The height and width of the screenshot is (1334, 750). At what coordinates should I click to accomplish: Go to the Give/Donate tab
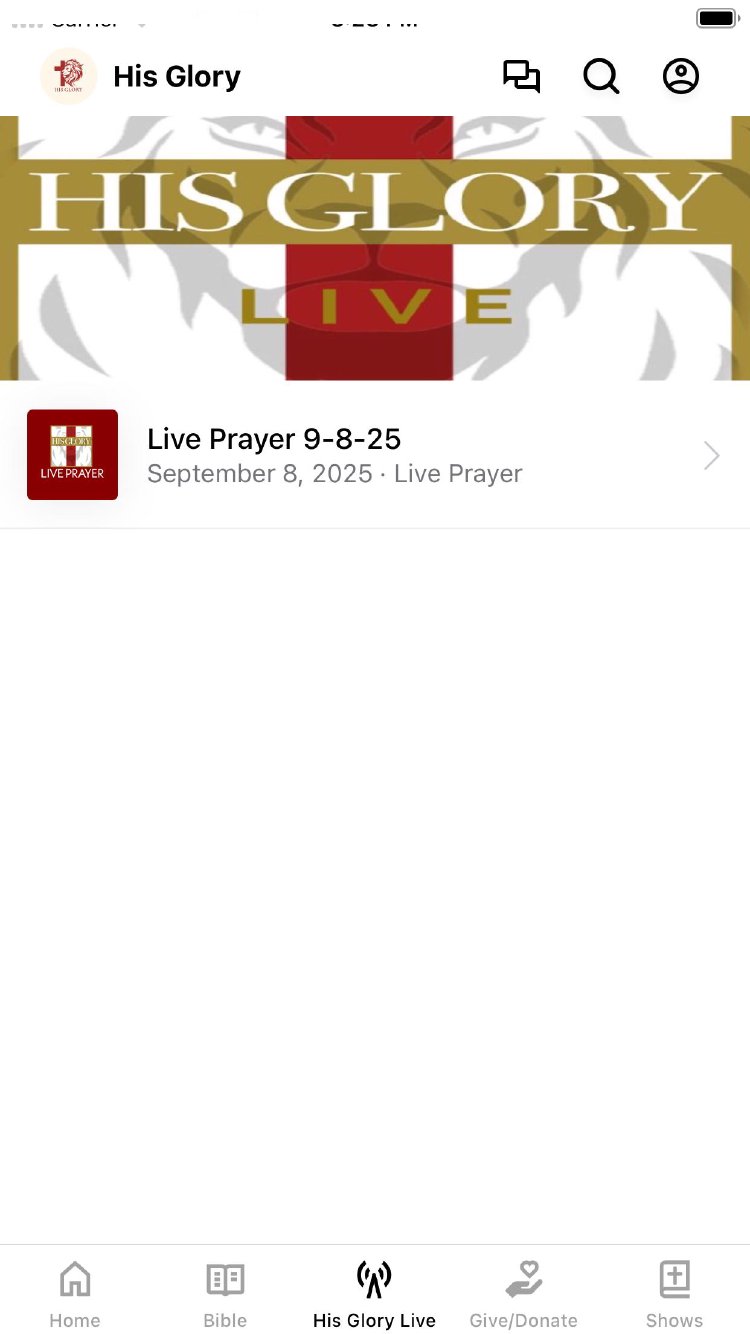[x=524, y=1294]
